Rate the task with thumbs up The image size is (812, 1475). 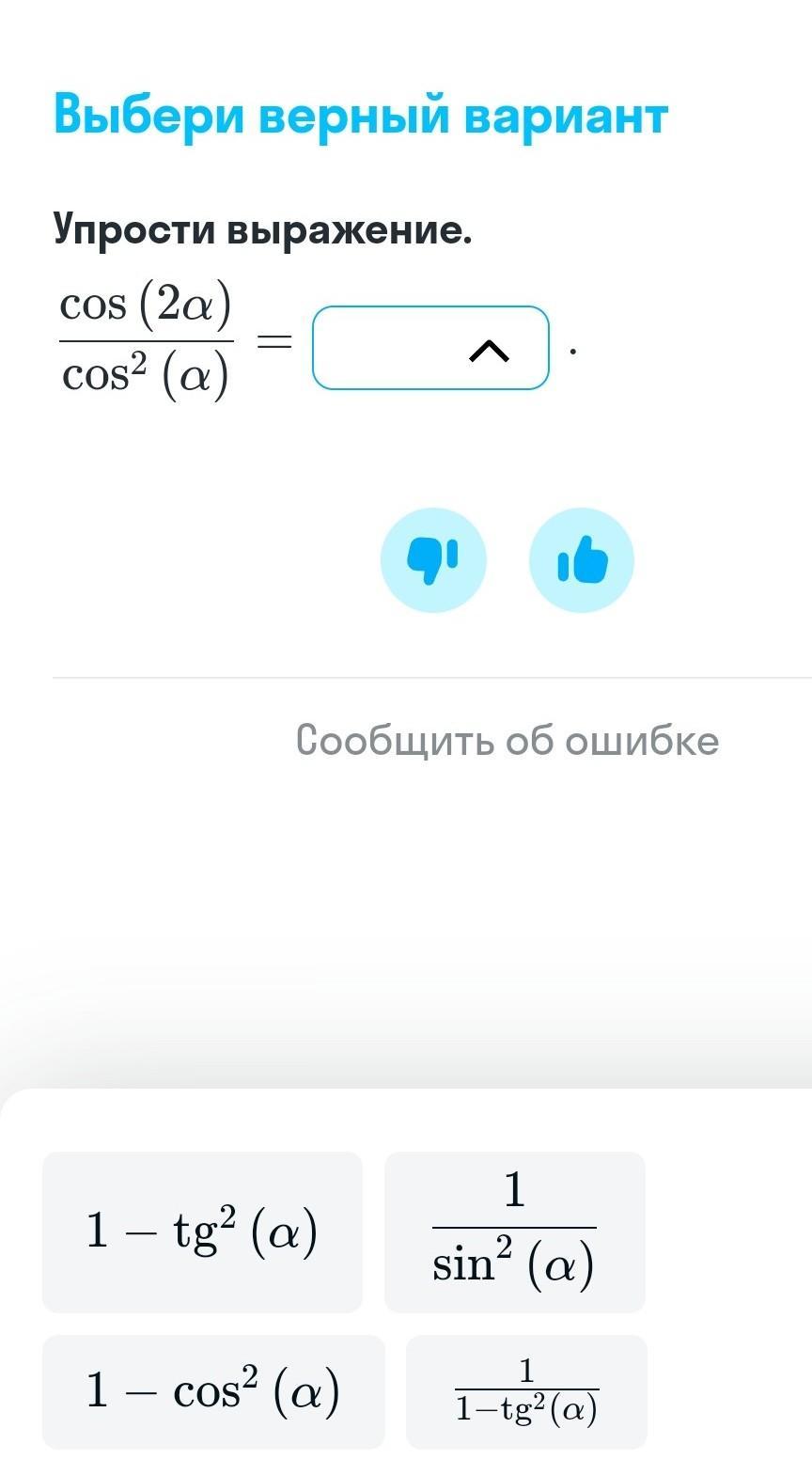[582, 560]
